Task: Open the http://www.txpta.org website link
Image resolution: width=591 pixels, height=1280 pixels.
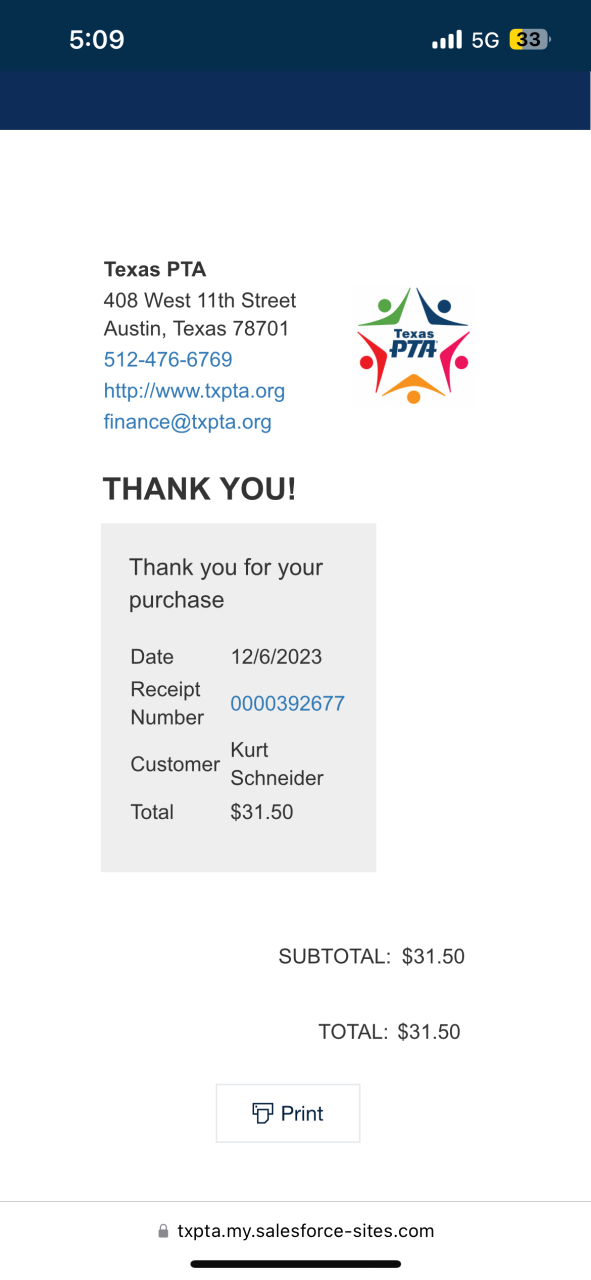Action: point(194,391)
